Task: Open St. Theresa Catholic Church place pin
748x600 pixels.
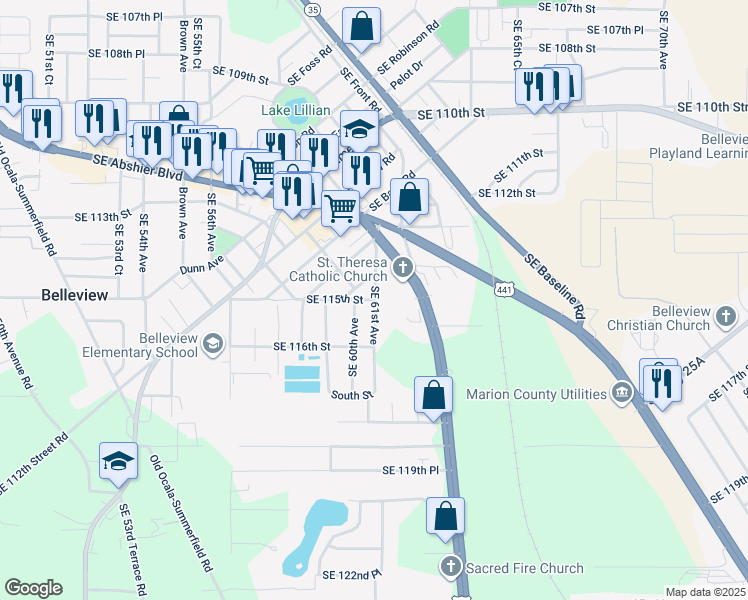Action: coord(403,269)
